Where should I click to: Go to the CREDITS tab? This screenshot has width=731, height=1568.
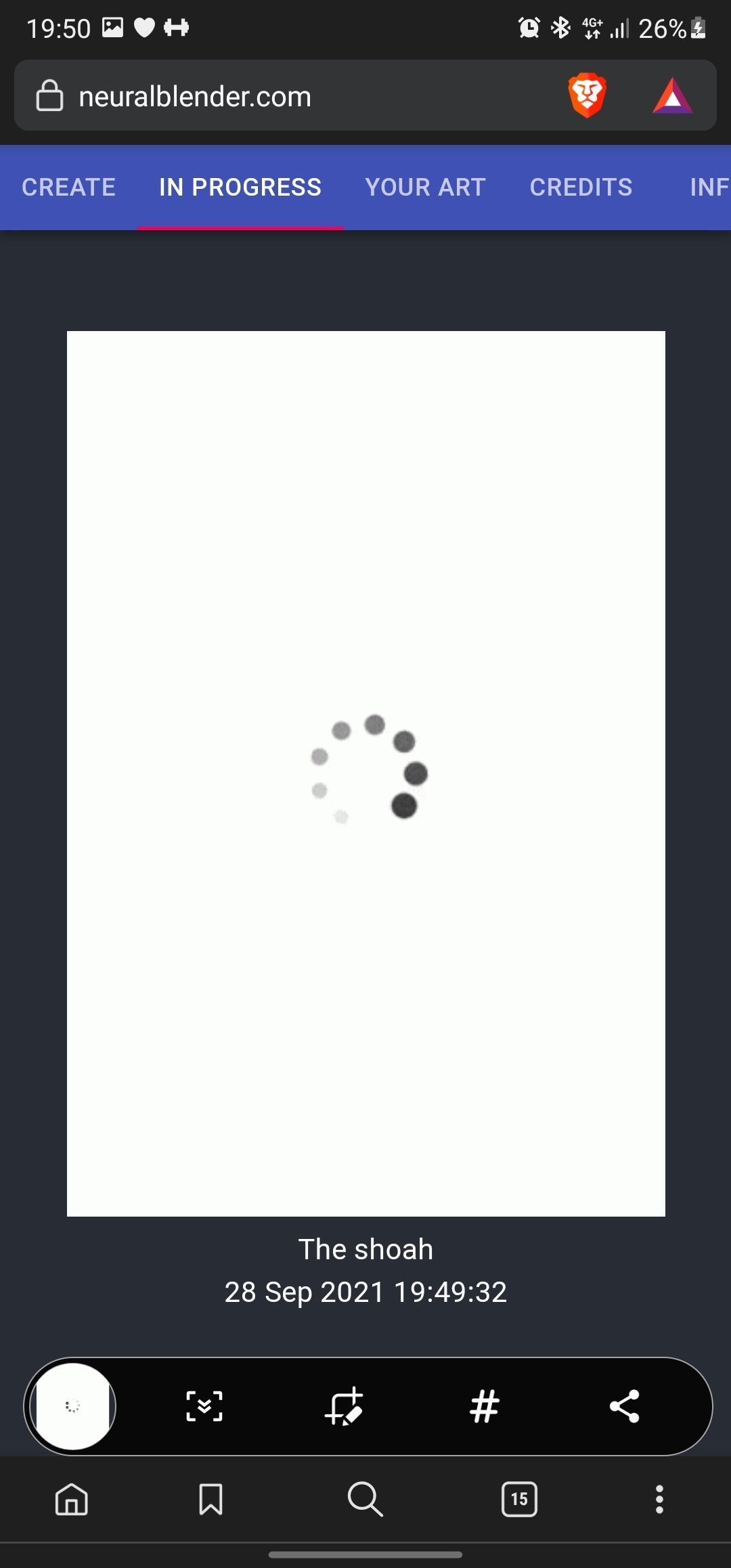coord(581,188)
